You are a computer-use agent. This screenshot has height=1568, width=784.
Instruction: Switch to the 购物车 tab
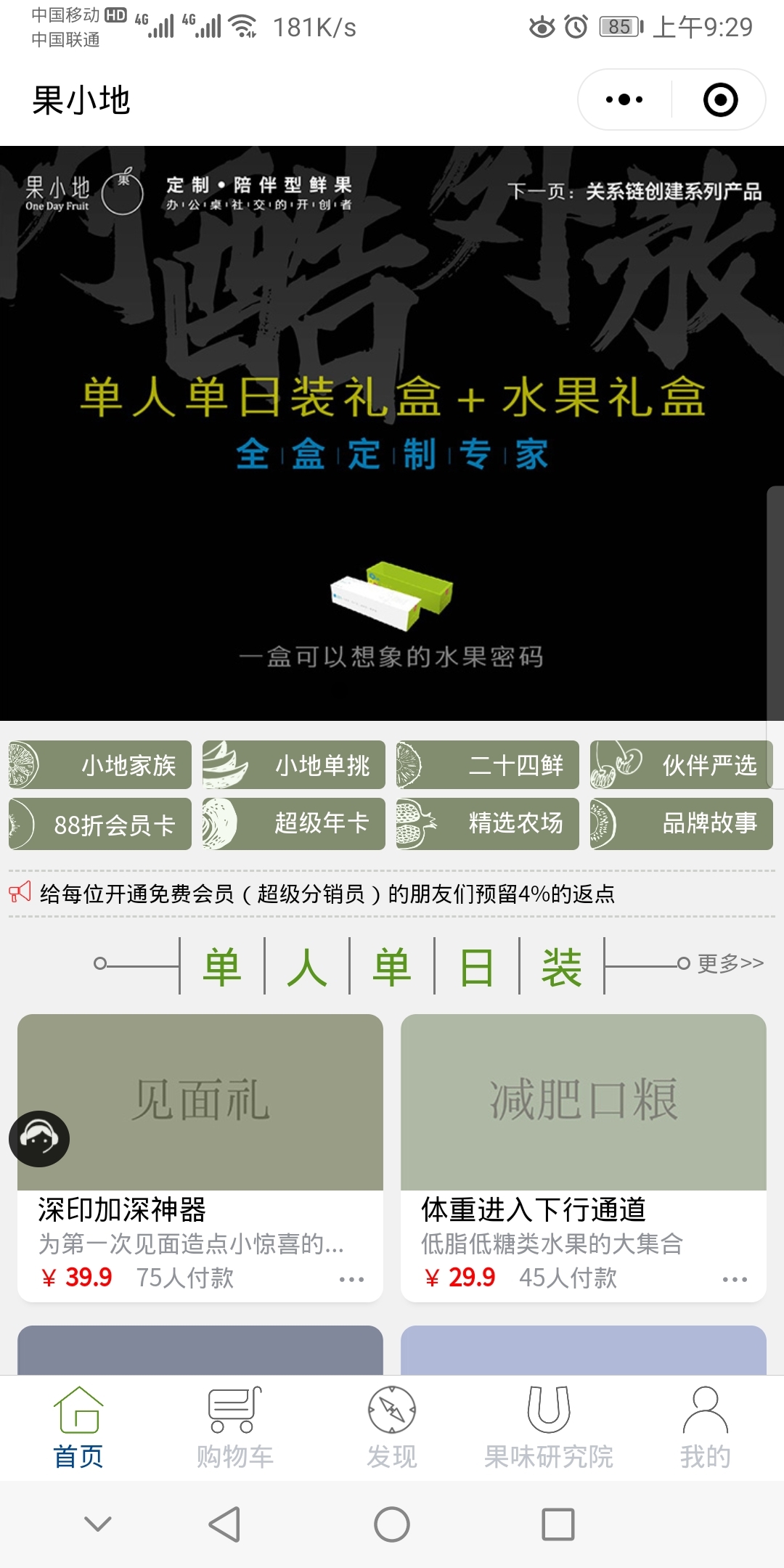click(234, 1427)
